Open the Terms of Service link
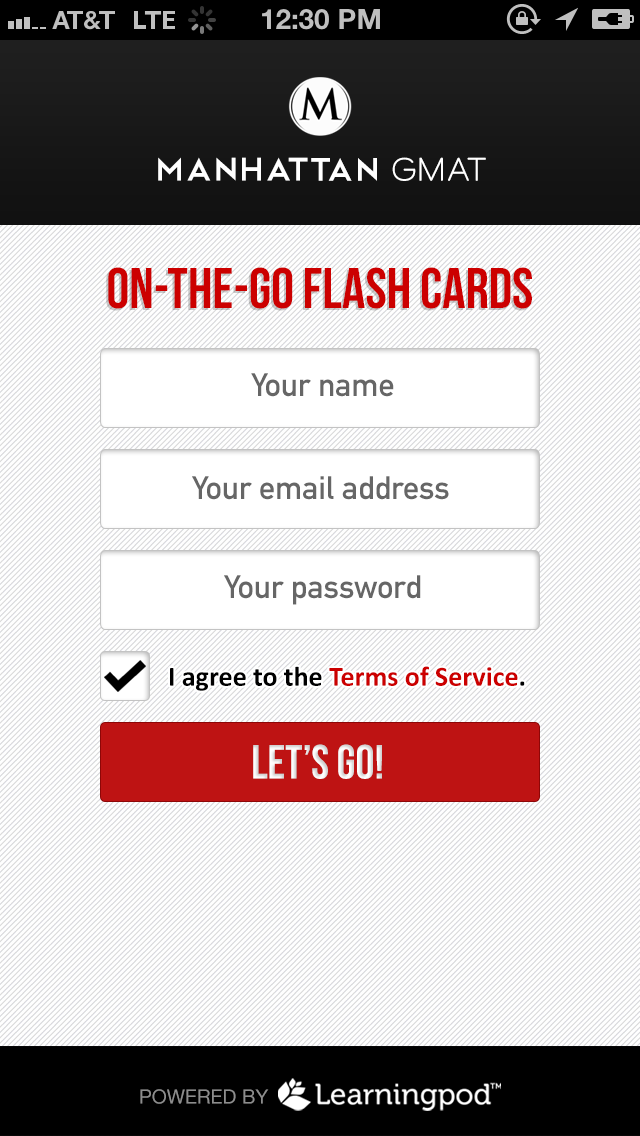640x1136 pixels. tap(423, 678)
